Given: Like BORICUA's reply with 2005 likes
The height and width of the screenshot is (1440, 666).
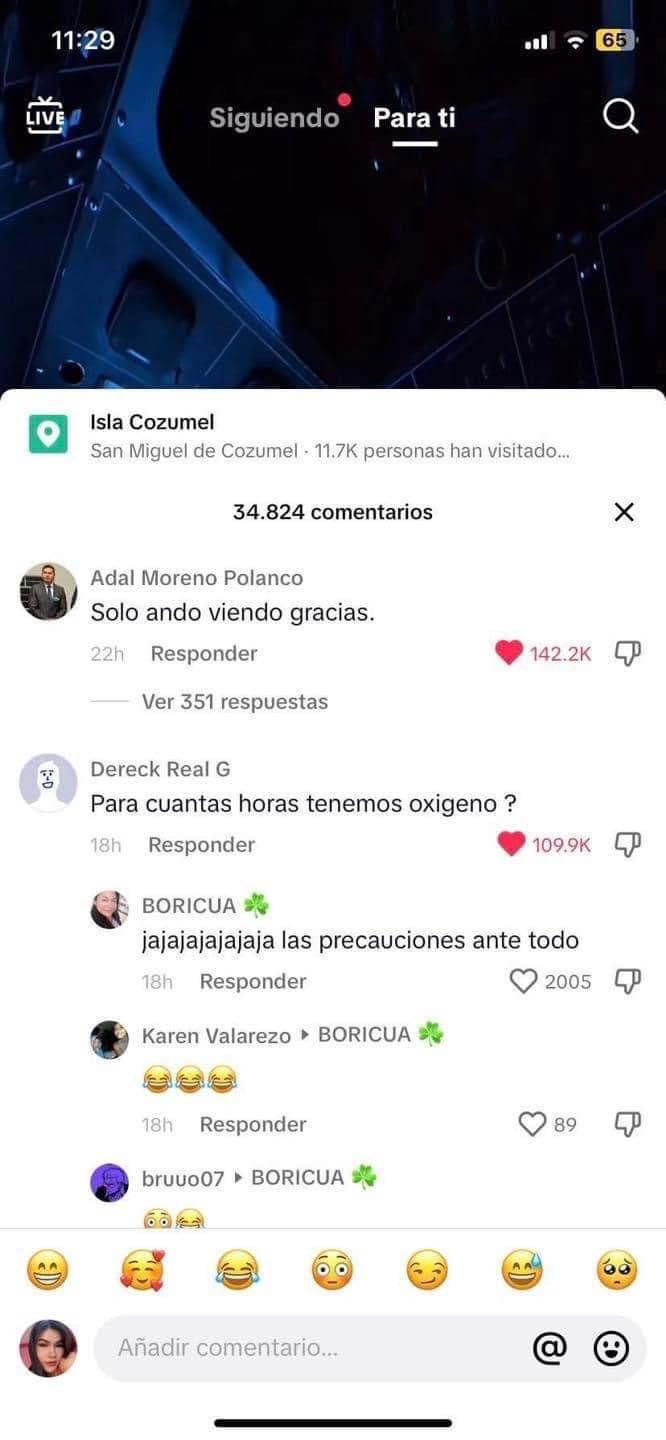Looking at the screenshot, I should 523,982.
